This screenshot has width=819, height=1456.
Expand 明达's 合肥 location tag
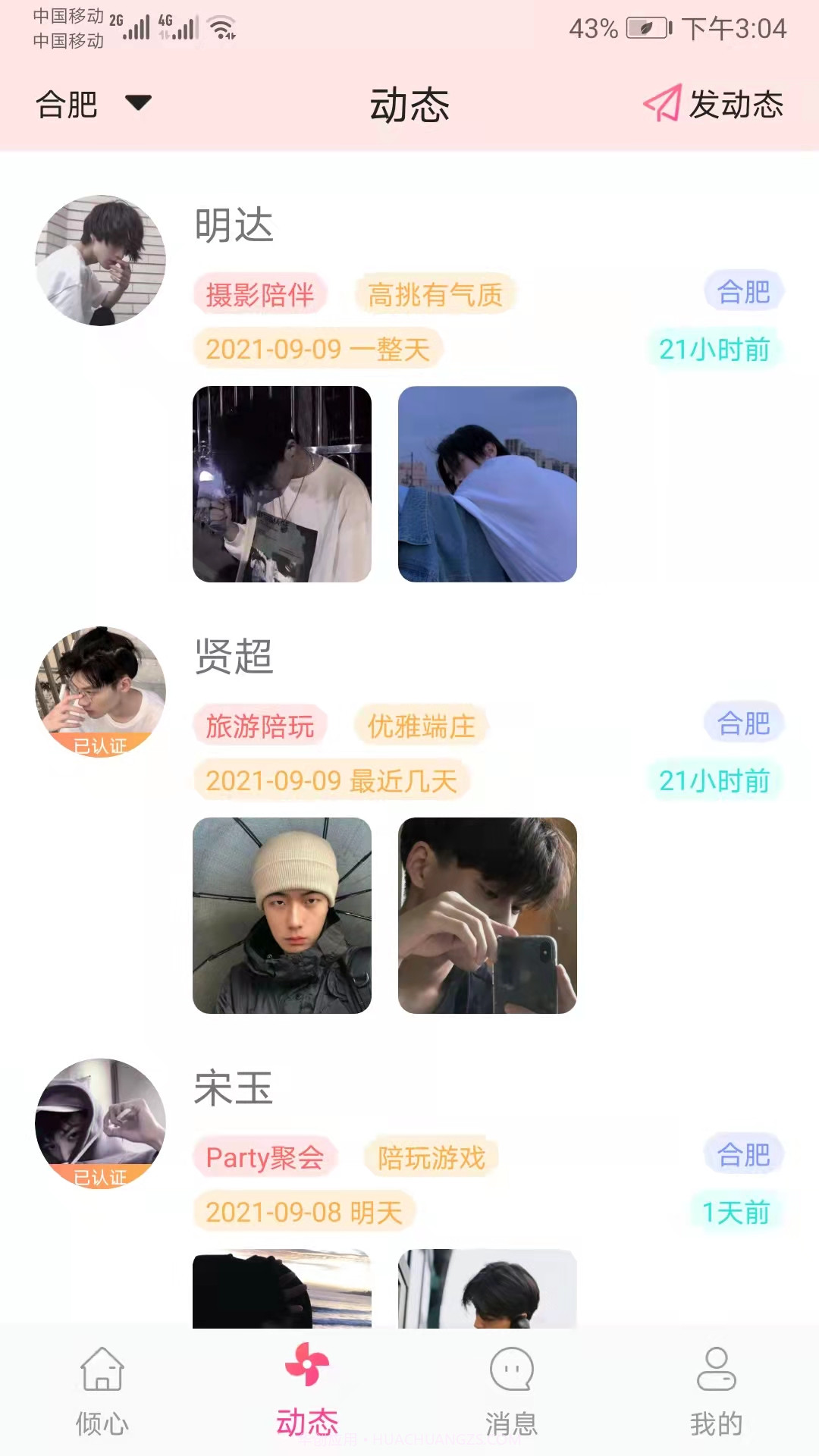pyautogui.click(x=744, y=291)
